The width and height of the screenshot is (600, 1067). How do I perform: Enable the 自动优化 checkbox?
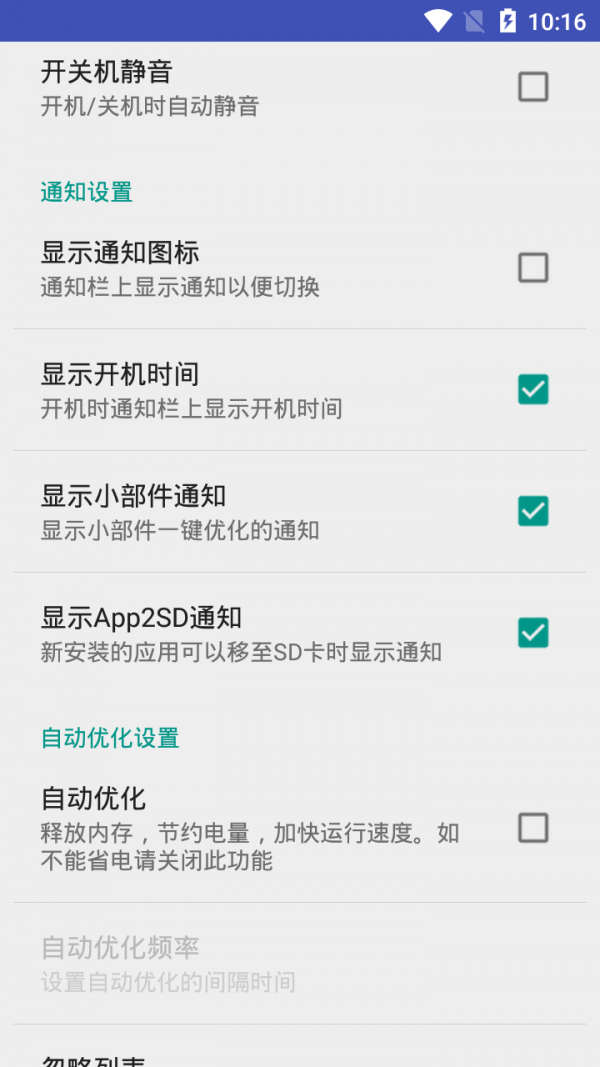tap(533, 828)
